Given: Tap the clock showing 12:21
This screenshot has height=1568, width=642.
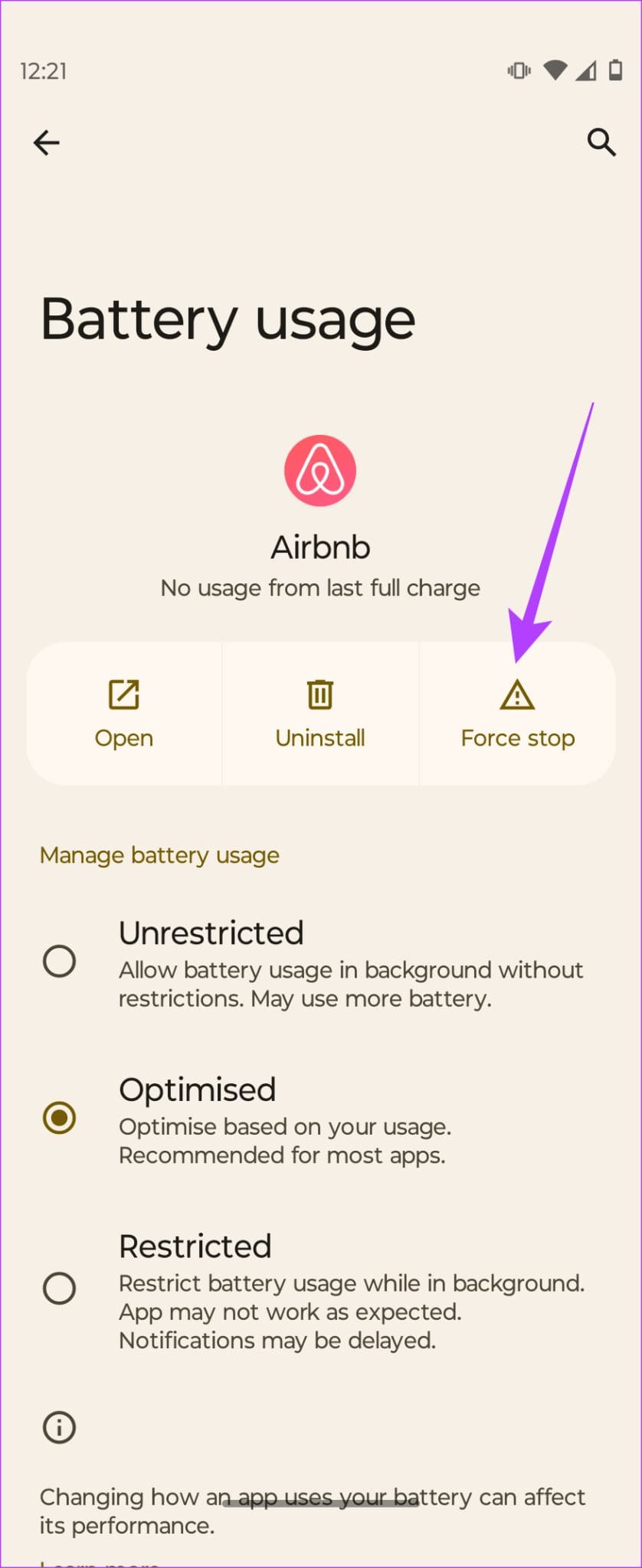Looking at the screenshot, I should tap(44, 70).
